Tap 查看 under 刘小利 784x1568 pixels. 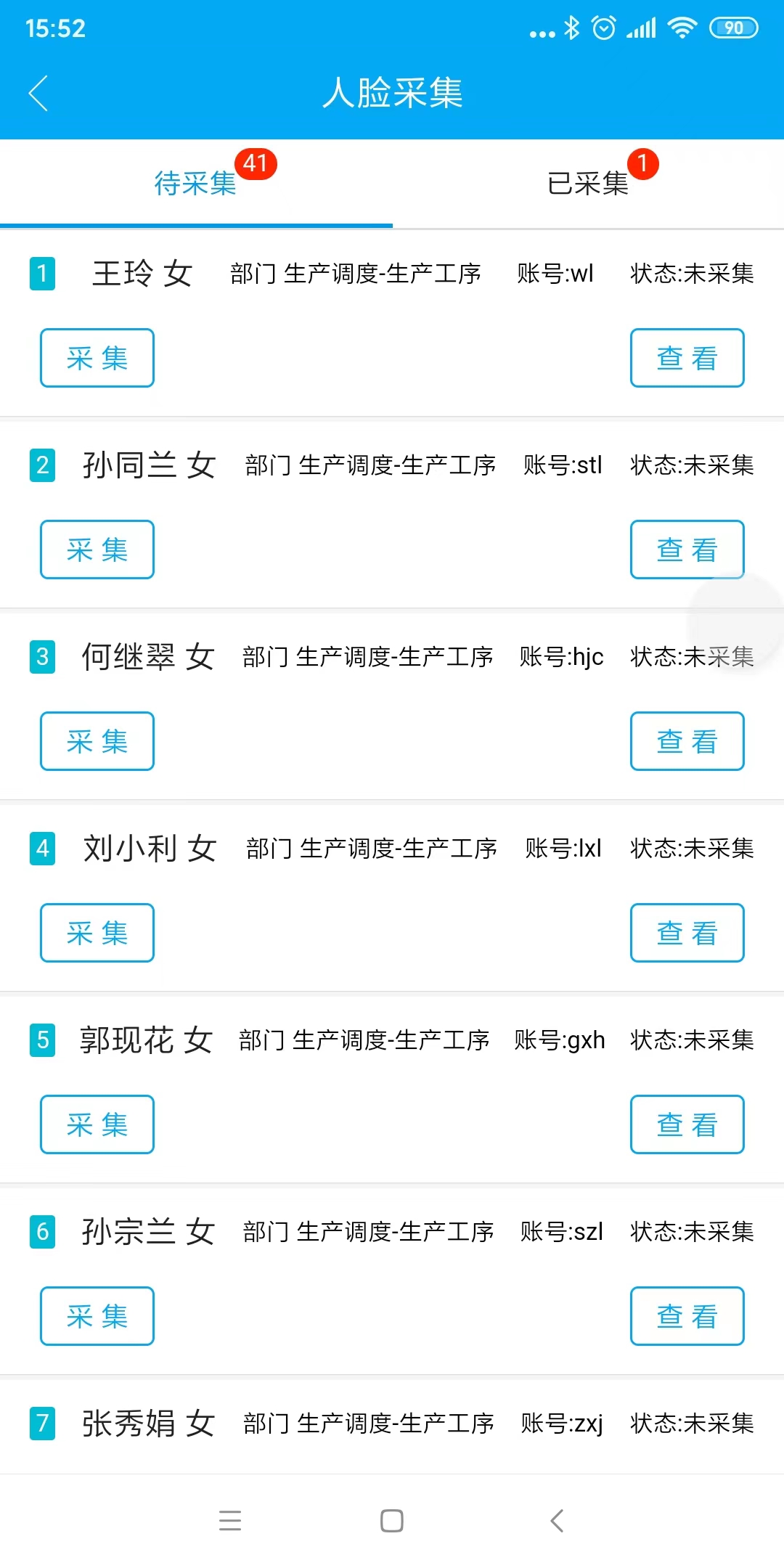point(687,933)
